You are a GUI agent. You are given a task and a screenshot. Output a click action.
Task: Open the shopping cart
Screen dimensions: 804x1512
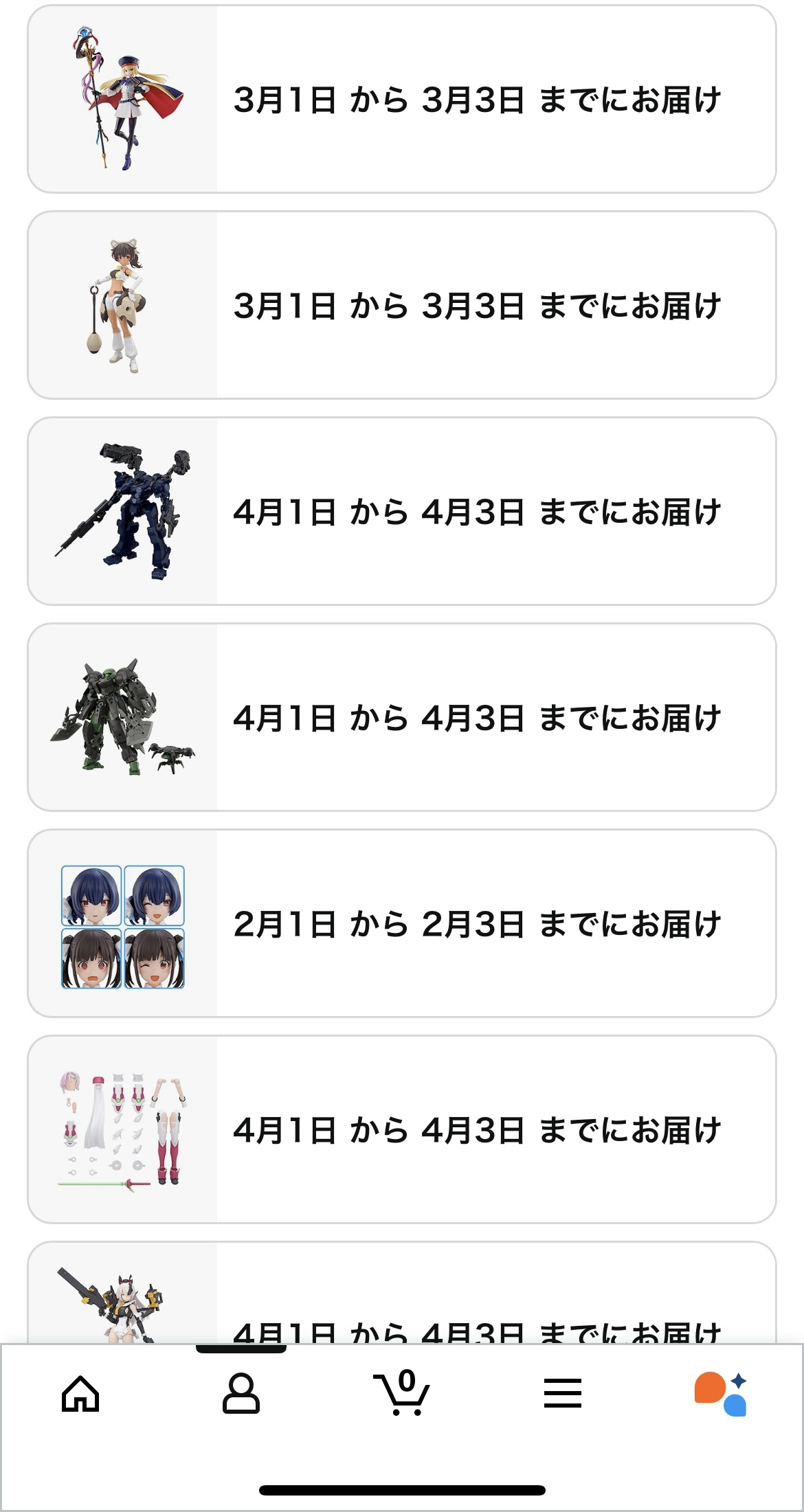[x=402, y=1393]
